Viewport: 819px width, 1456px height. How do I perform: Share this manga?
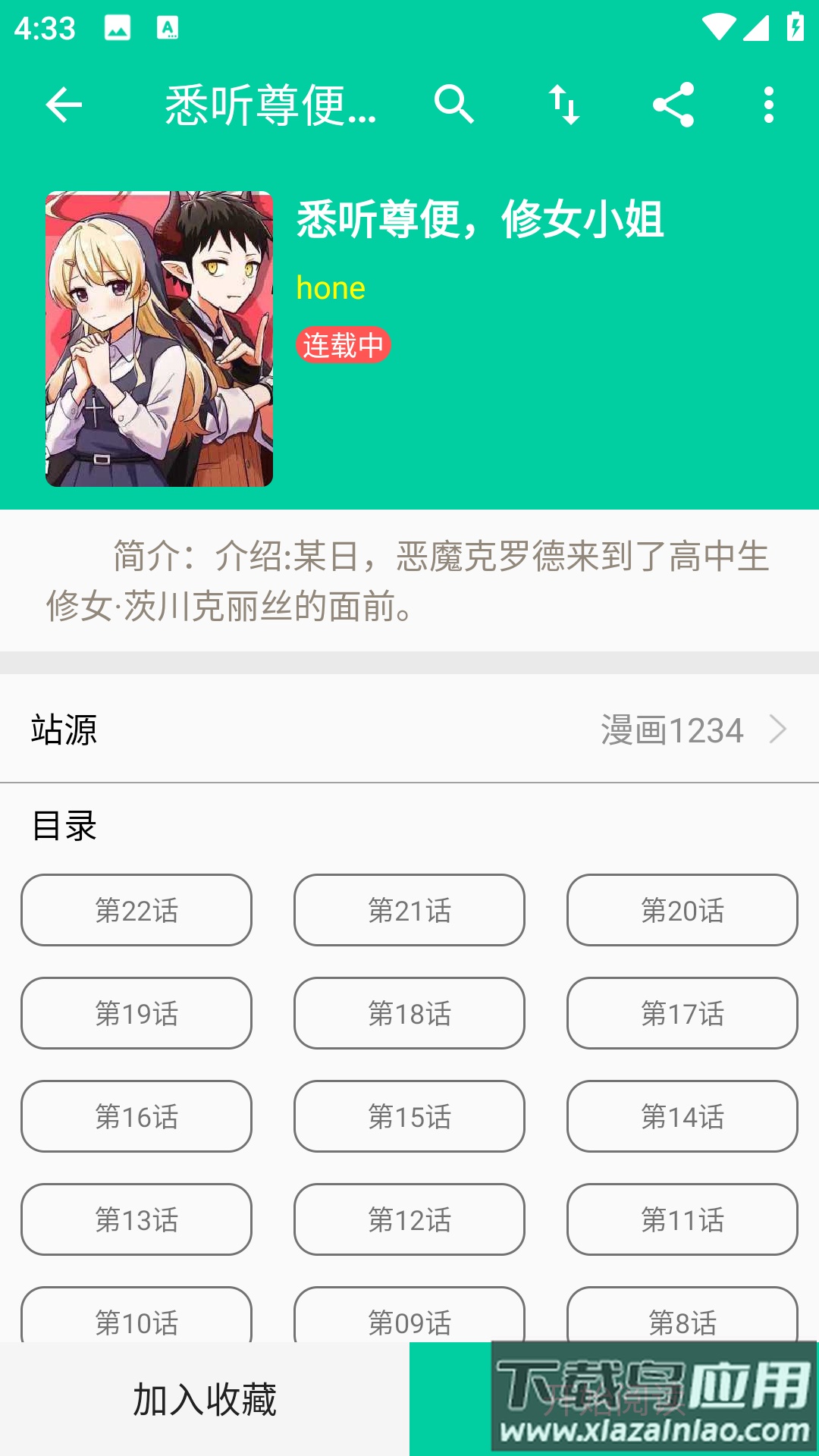click(x=673, y=105)
